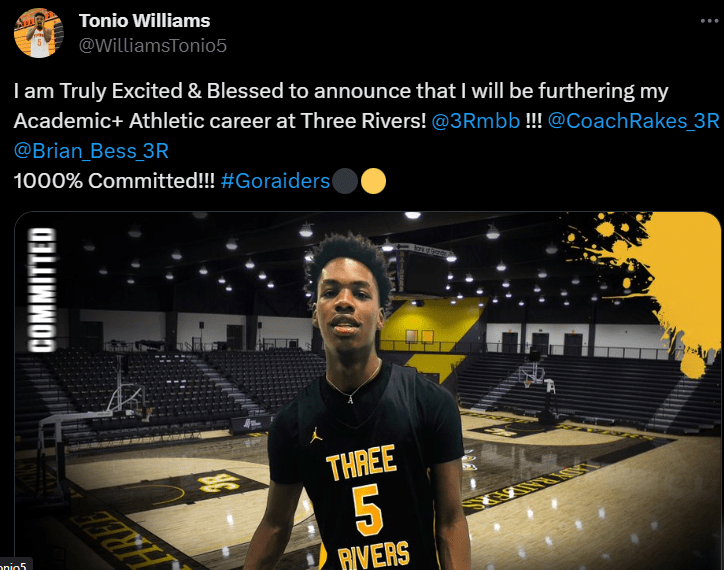Open Tonio Williams' profile picture
The height and width of the screenshot is (570, 724).
[x=38, y=32]
